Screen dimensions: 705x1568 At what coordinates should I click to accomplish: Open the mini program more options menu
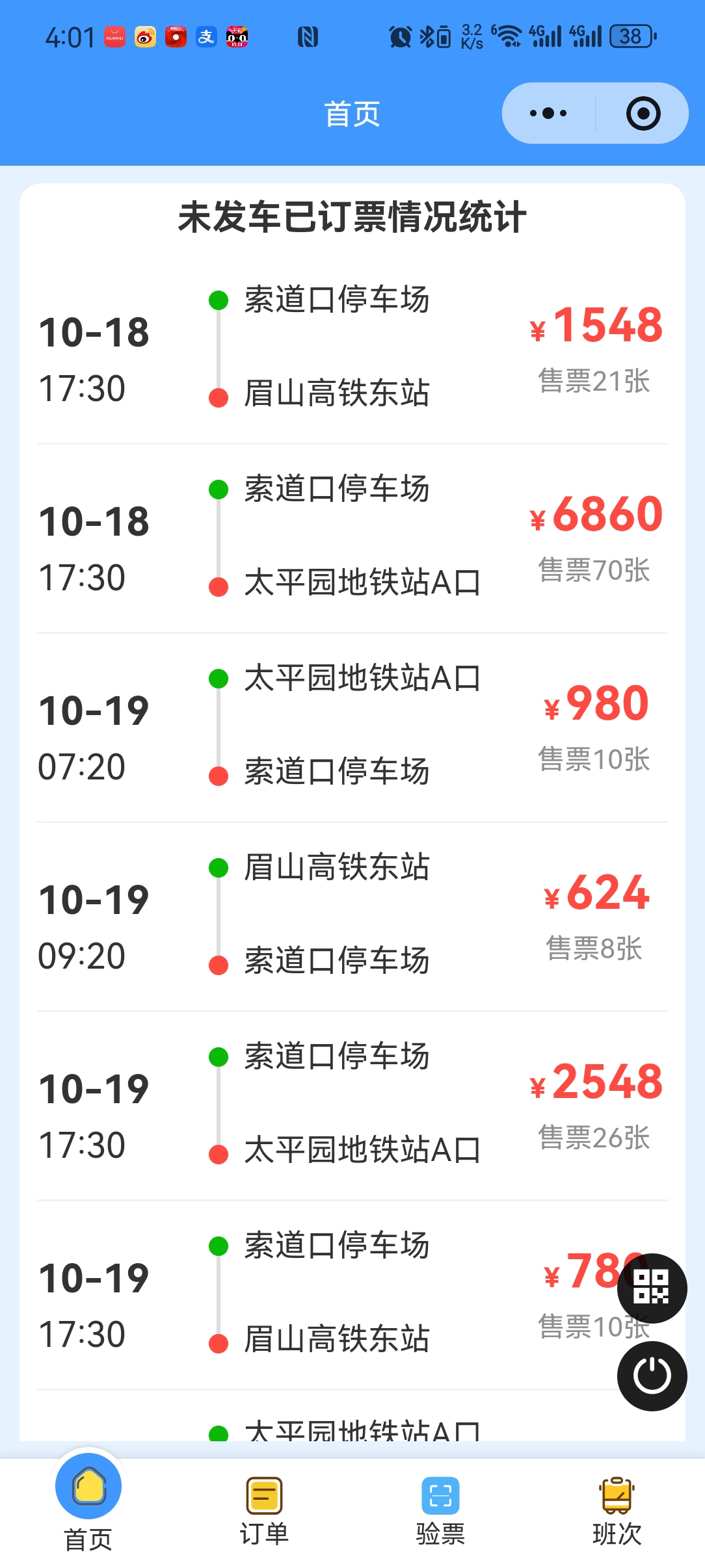pos(548,113)
